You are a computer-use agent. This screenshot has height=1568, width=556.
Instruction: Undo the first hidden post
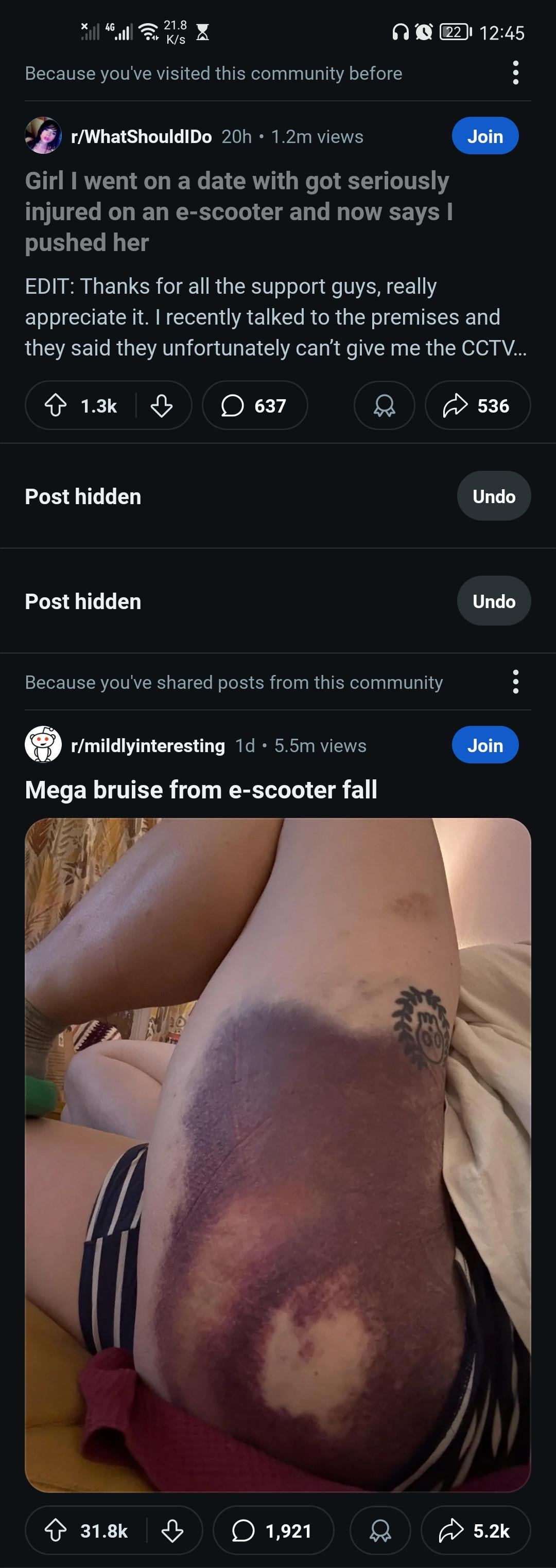tap(493, 496)
